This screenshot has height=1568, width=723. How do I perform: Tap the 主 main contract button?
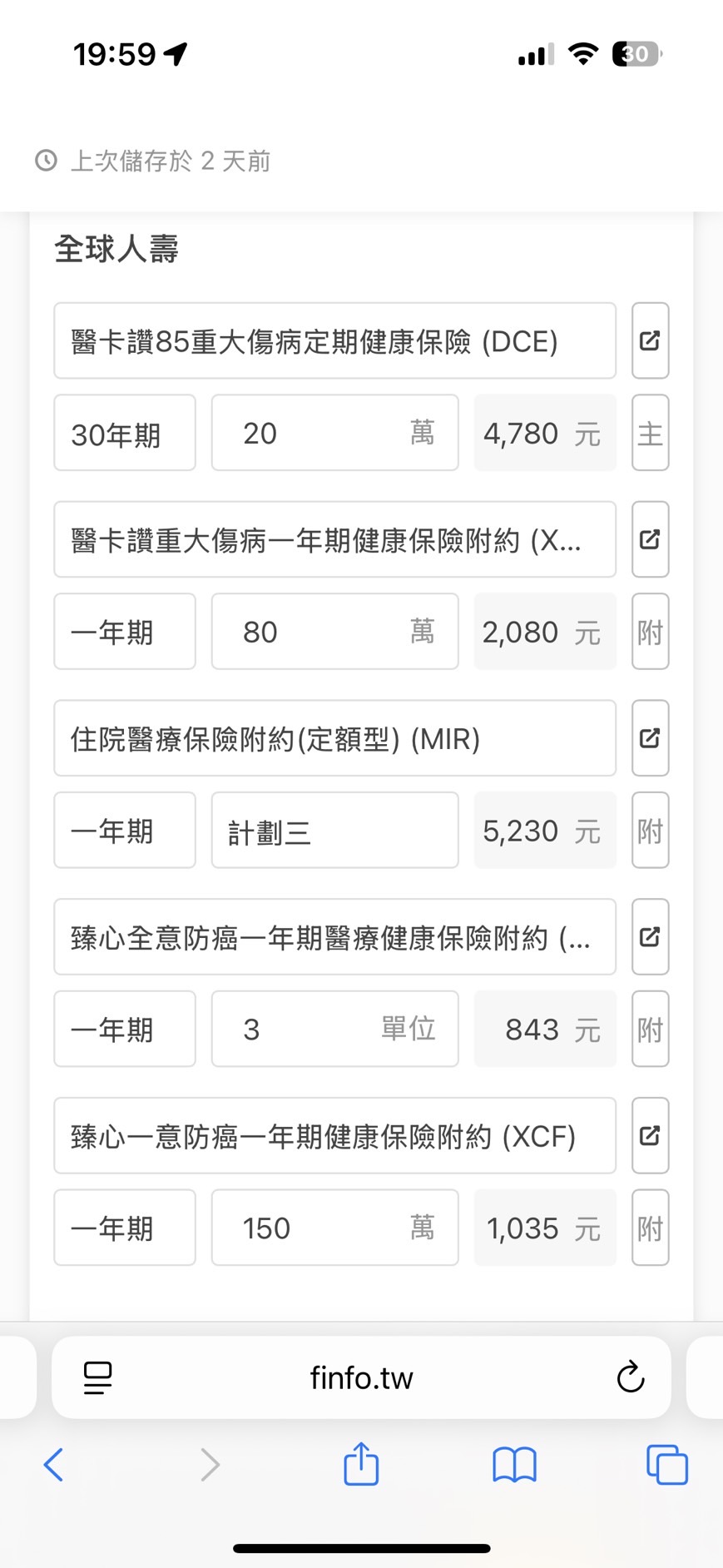(x=650, y=433)
